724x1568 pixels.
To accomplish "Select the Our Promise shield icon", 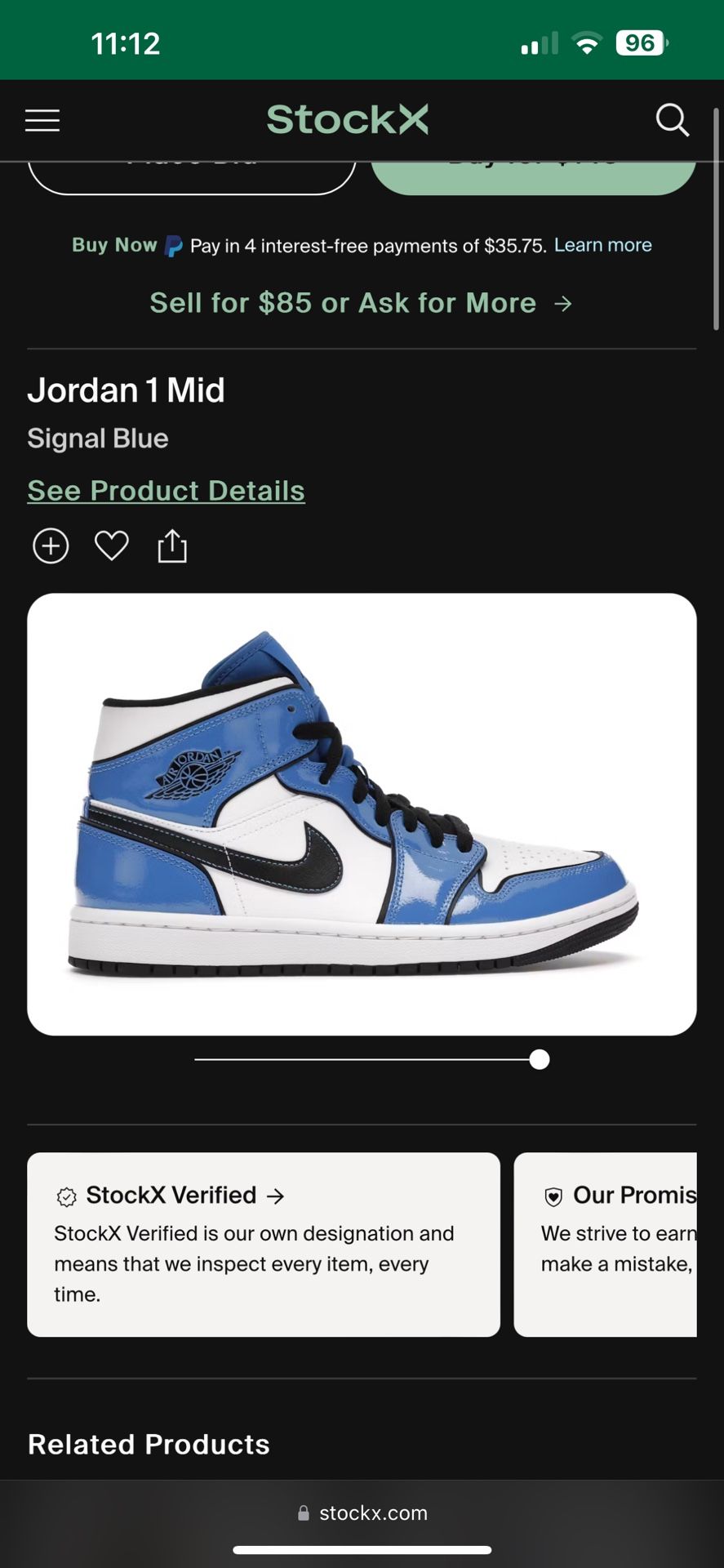I will (553, 1196).
